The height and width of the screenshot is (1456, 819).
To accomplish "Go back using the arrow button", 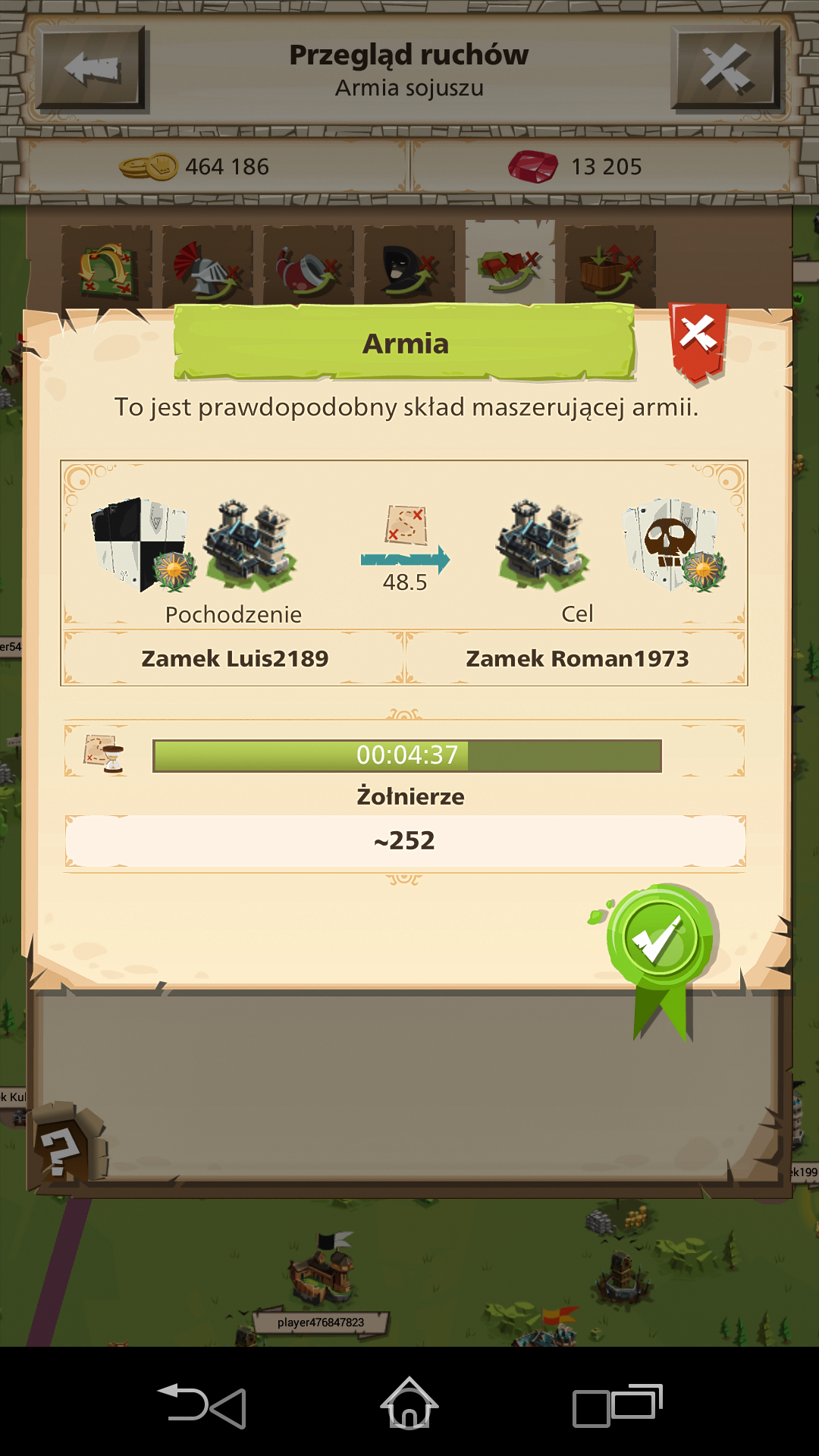I will tap(92, 68).
